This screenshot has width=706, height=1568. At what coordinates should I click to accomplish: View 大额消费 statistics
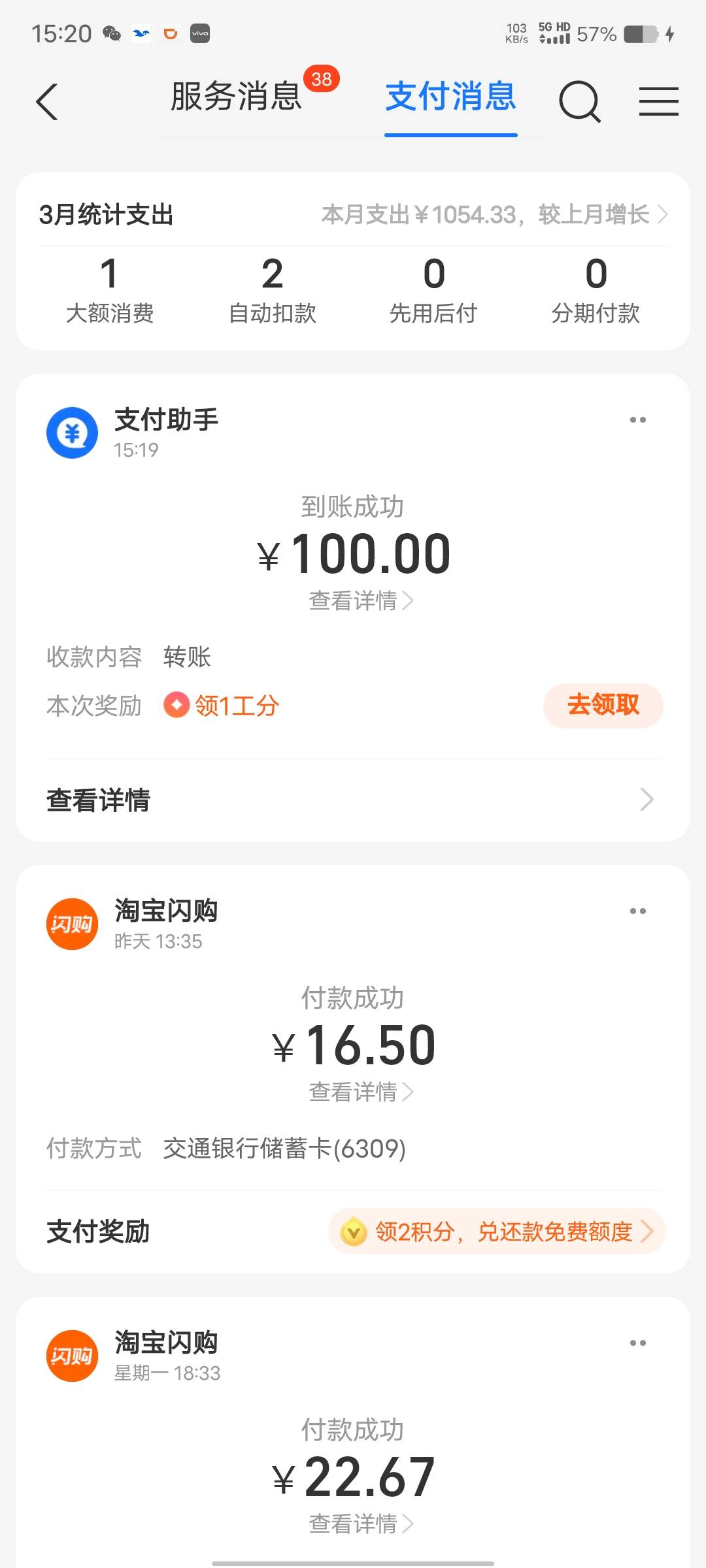click(110, 290)
